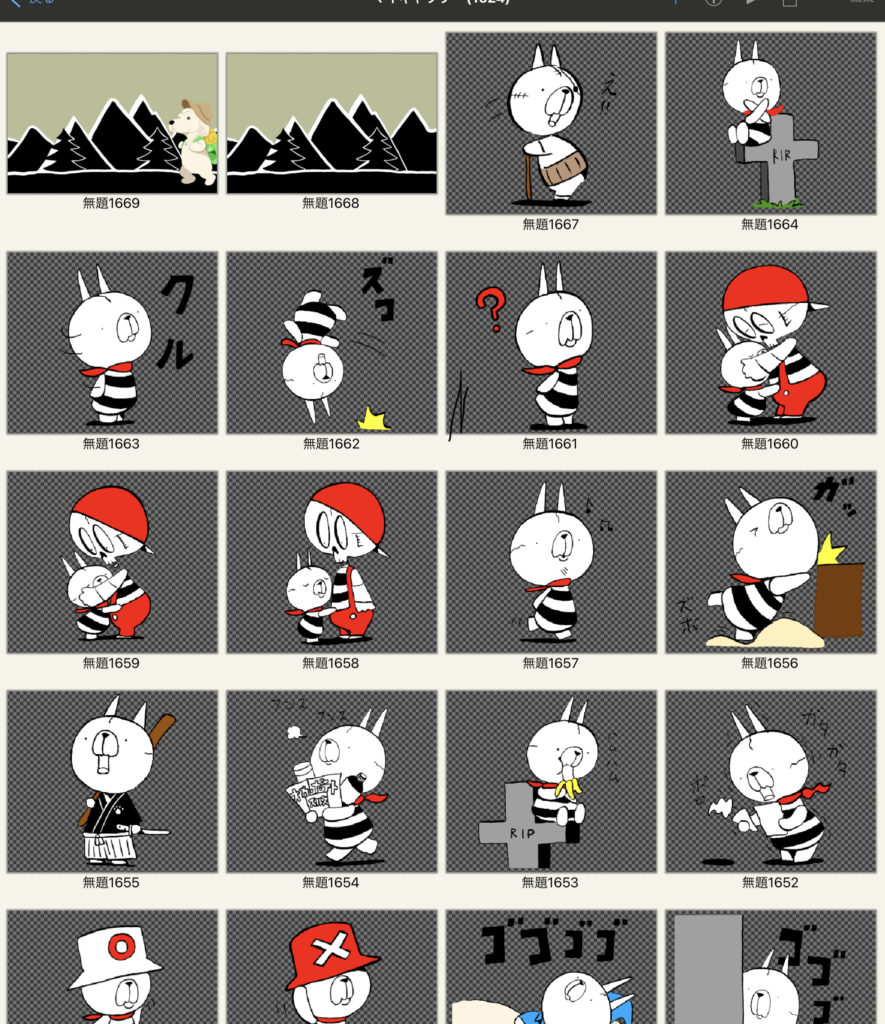Select artwork 無題1653
The image size is (885, 1024).
coord(551,781)
